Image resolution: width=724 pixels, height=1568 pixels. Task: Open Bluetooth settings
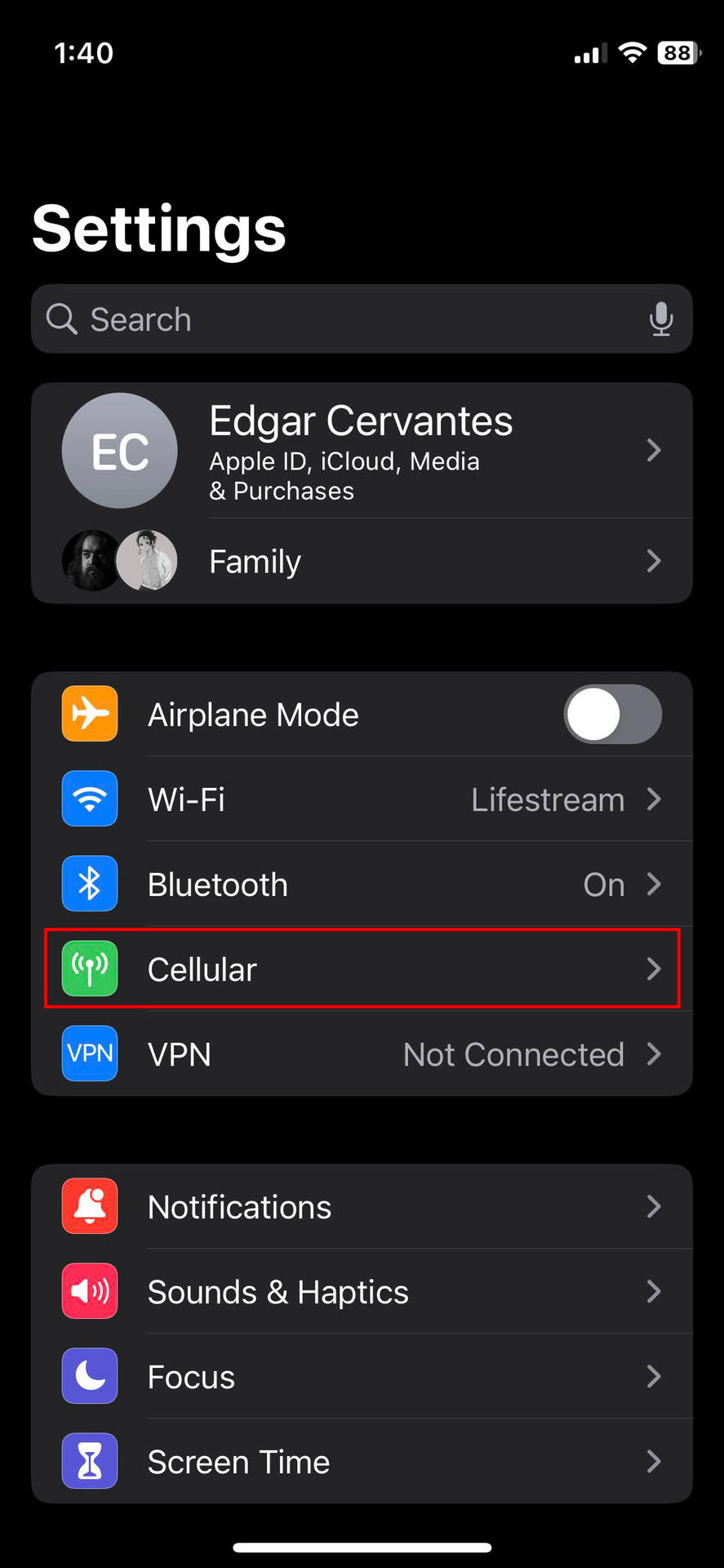pyautogui.click(x=362, y=884)
